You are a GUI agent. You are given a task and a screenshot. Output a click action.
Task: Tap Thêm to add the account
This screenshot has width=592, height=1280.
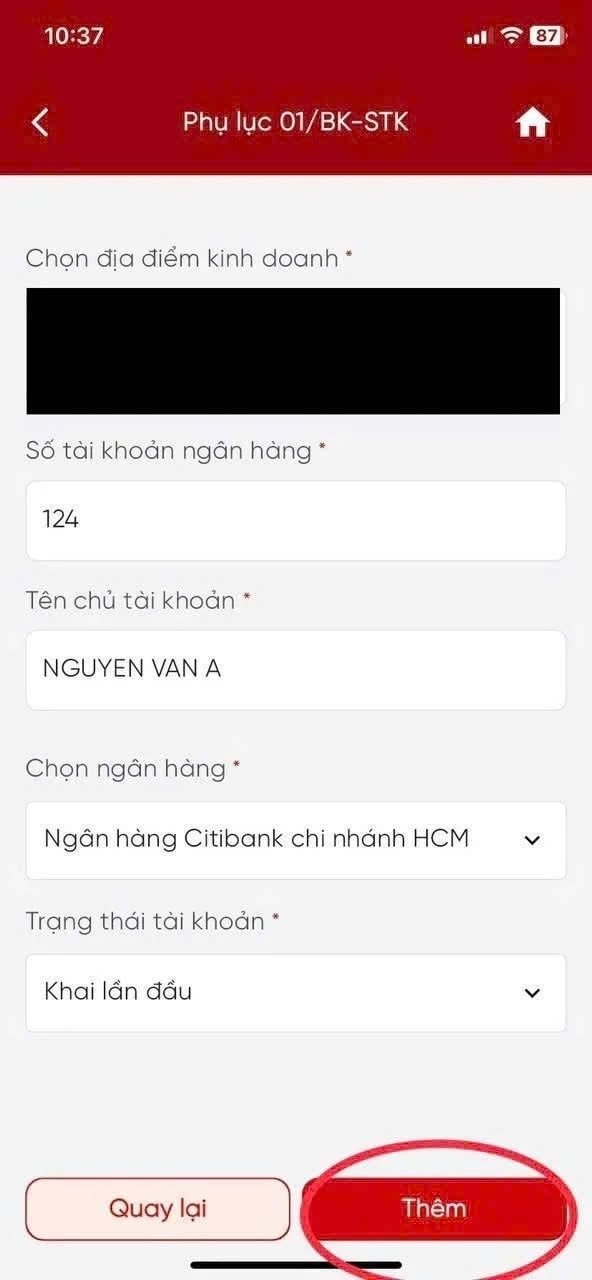[x=434, y=1208]
